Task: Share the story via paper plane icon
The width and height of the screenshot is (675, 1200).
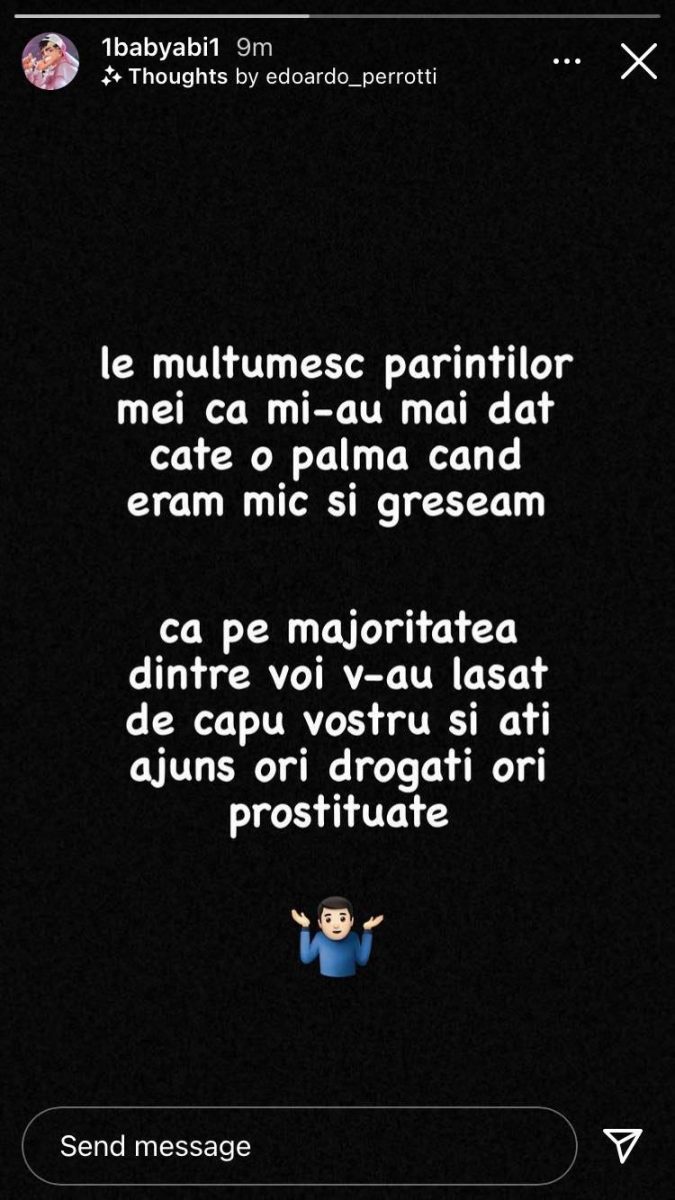Action: [x=622, y=1146]
